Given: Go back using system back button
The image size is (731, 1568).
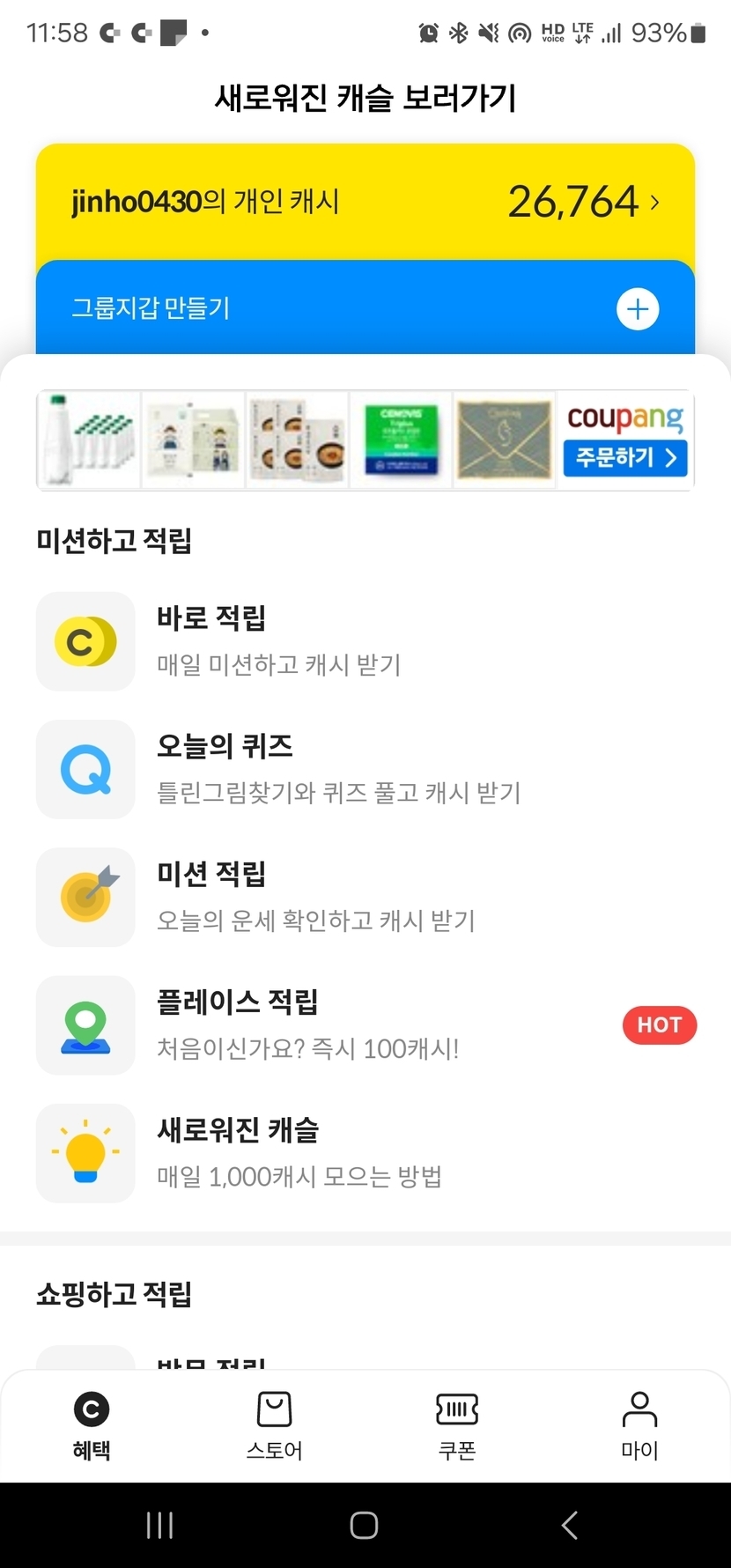Looking at the screenshot, I should point(570,1525).
